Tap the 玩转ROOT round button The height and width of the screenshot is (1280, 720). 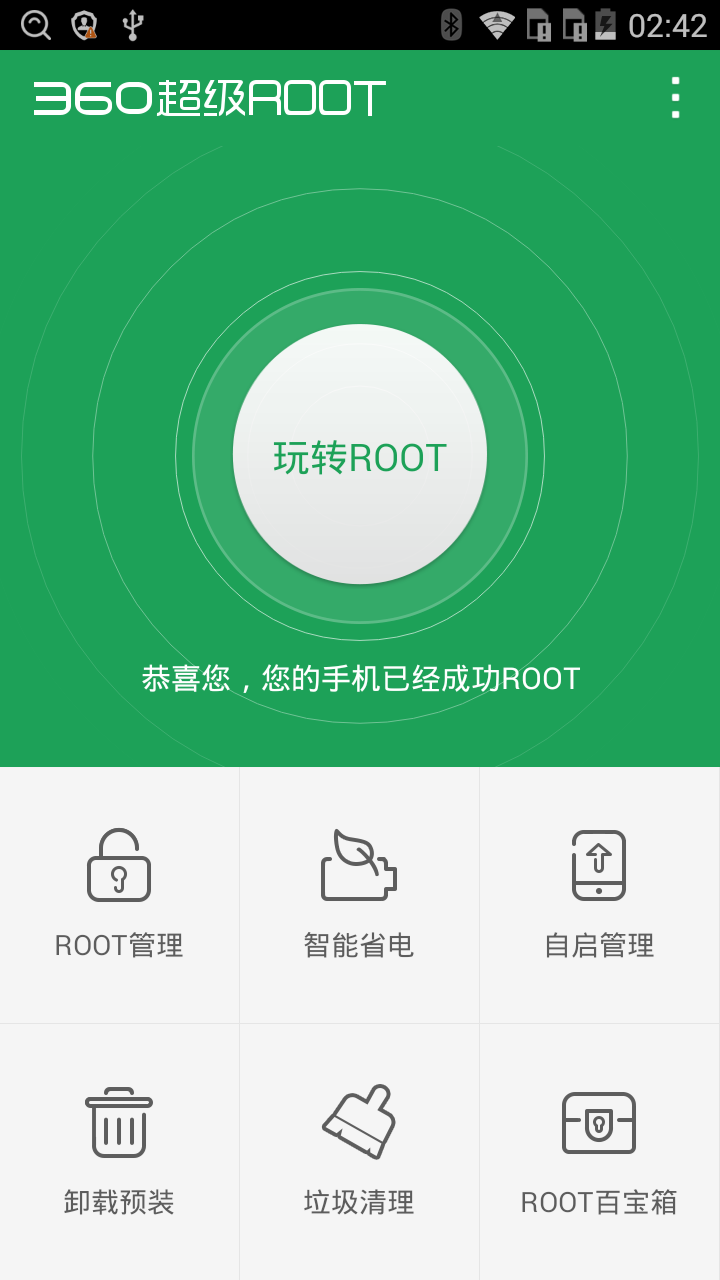point(360,455)
